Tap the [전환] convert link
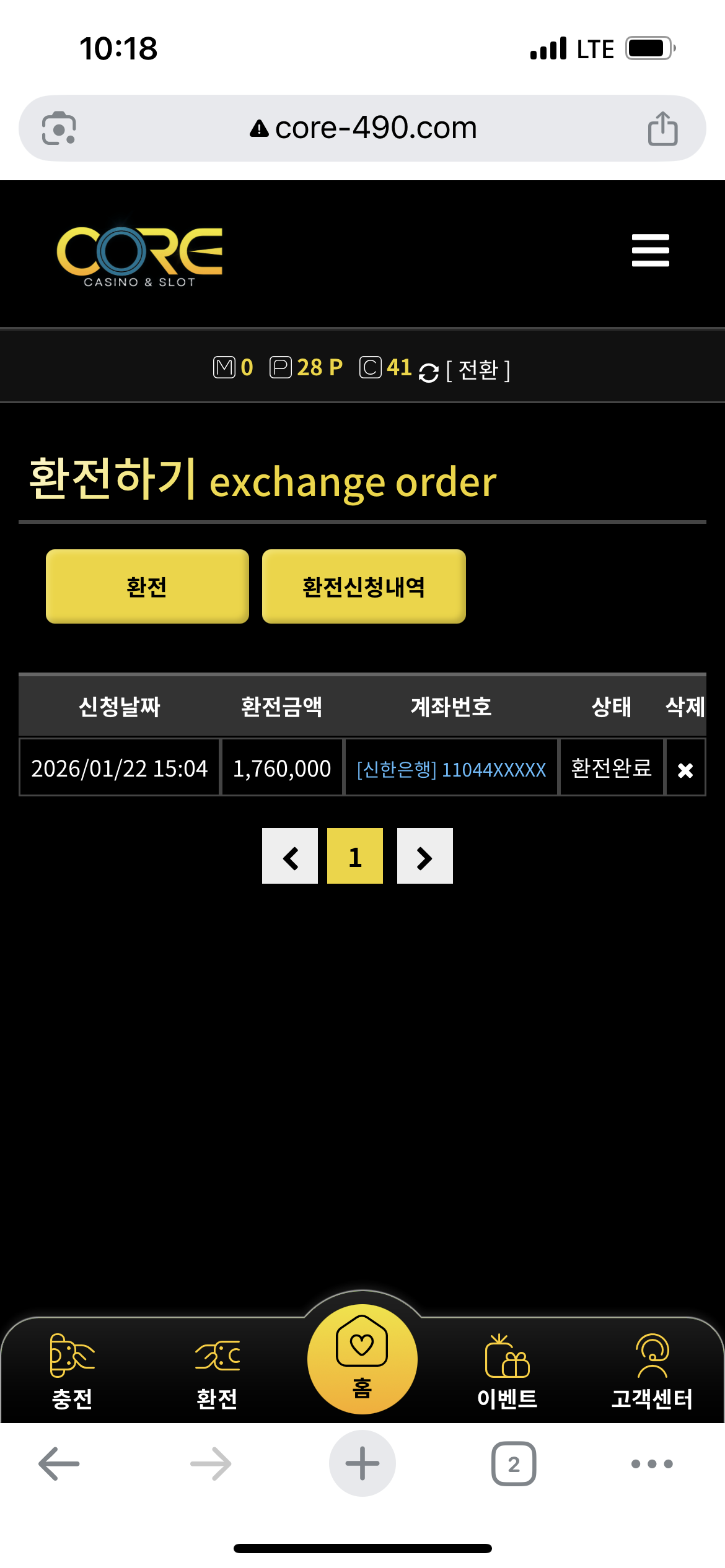Screen dimensions: 725x1568 (478, 370)
